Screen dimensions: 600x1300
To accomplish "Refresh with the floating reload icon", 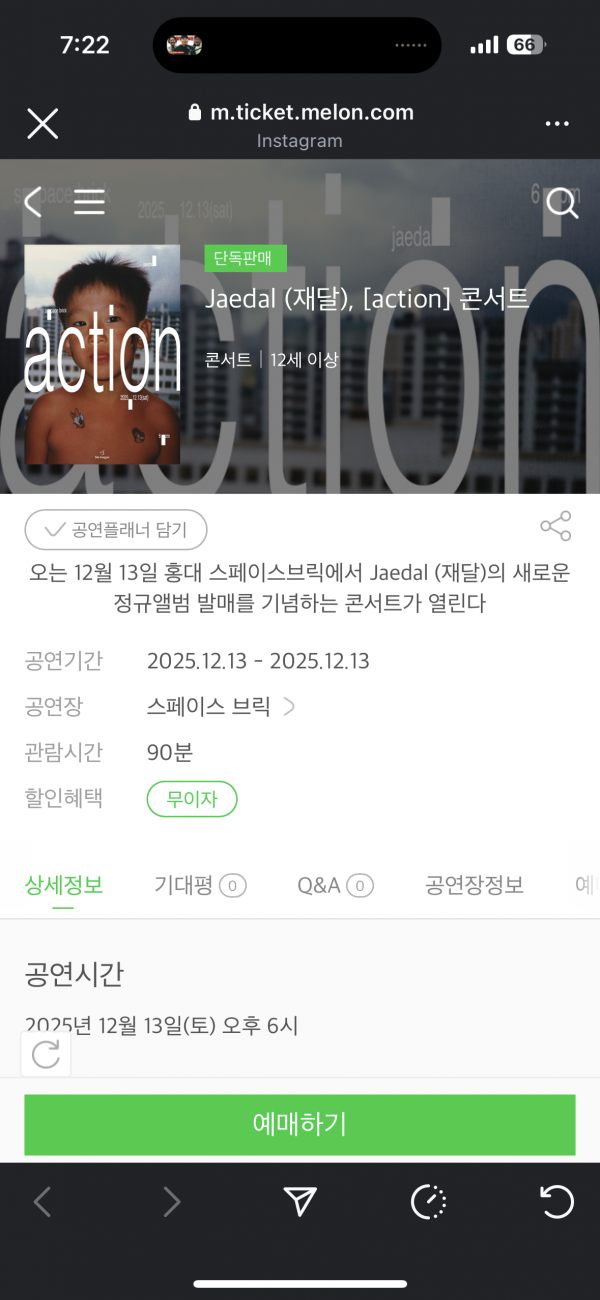I will point(46,1055).
